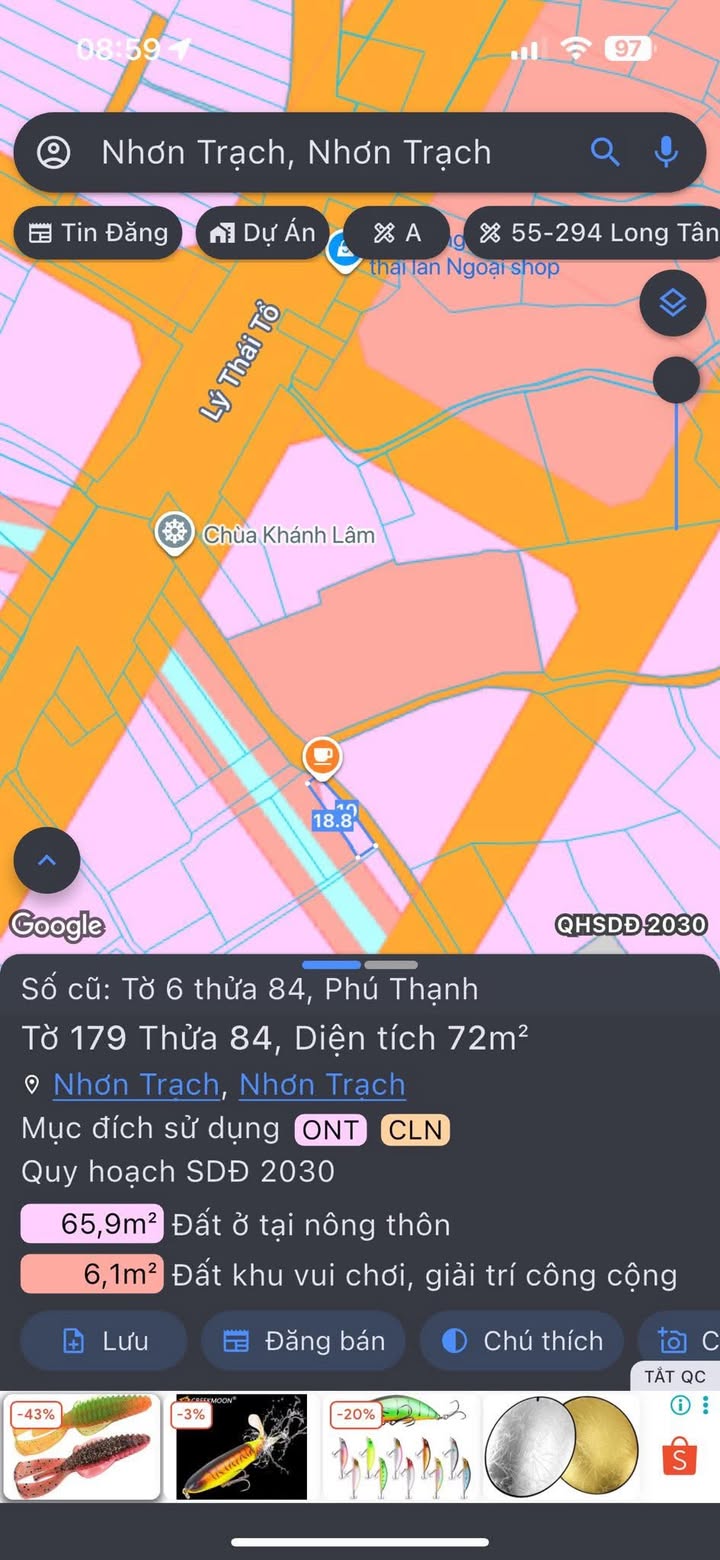This screenshot has height=1560, width=720.
Task: Turn off ads with TẮT QC
Action: pos(675,1377)
